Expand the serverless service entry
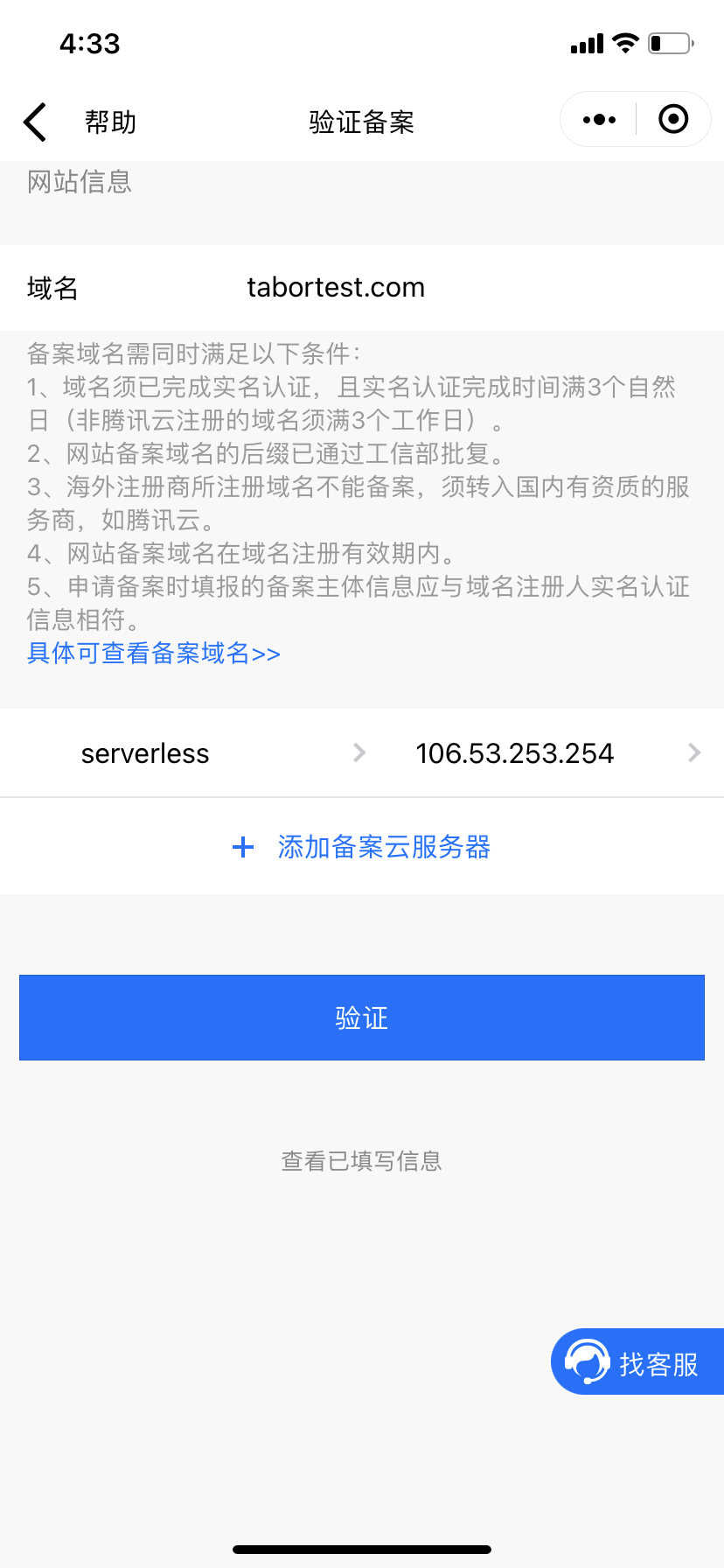This screenshot has height=1568, width=724. click(359, 752)
